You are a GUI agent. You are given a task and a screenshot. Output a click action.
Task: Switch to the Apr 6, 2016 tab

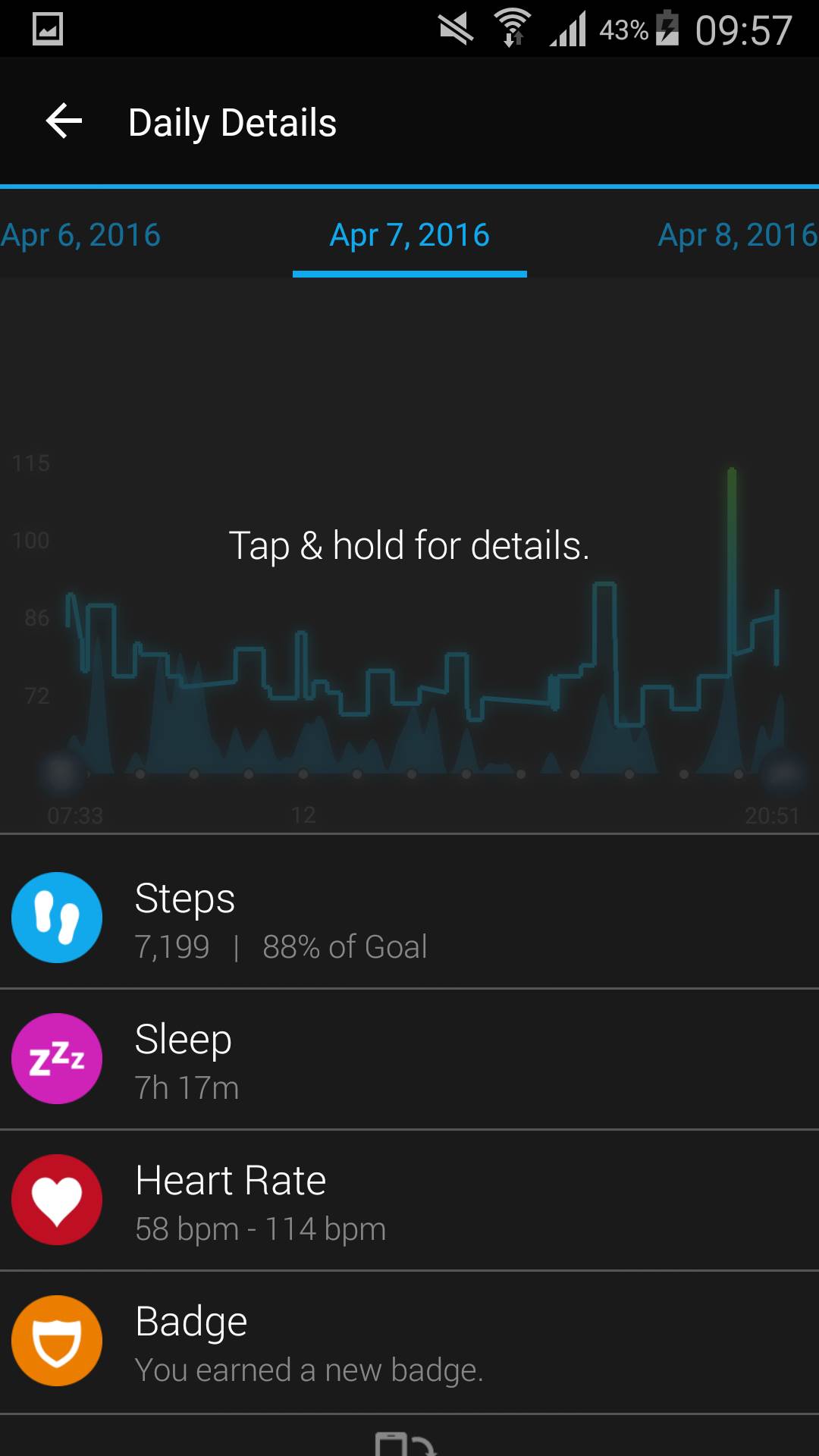click(81, 235)
